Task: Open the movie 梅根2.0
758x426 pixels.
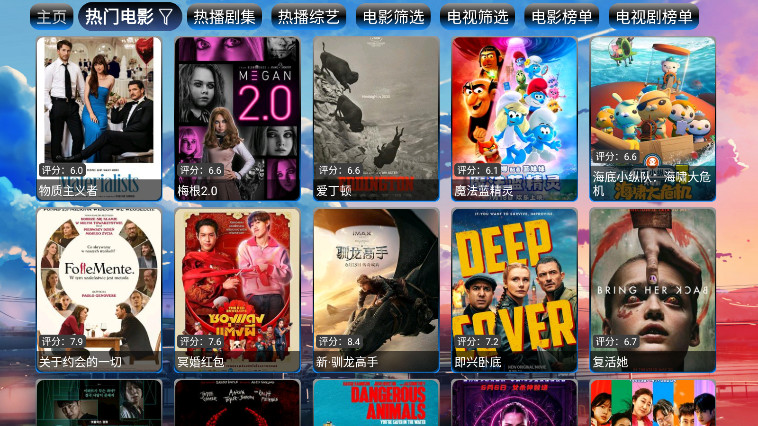Action: tap(236, 118)
